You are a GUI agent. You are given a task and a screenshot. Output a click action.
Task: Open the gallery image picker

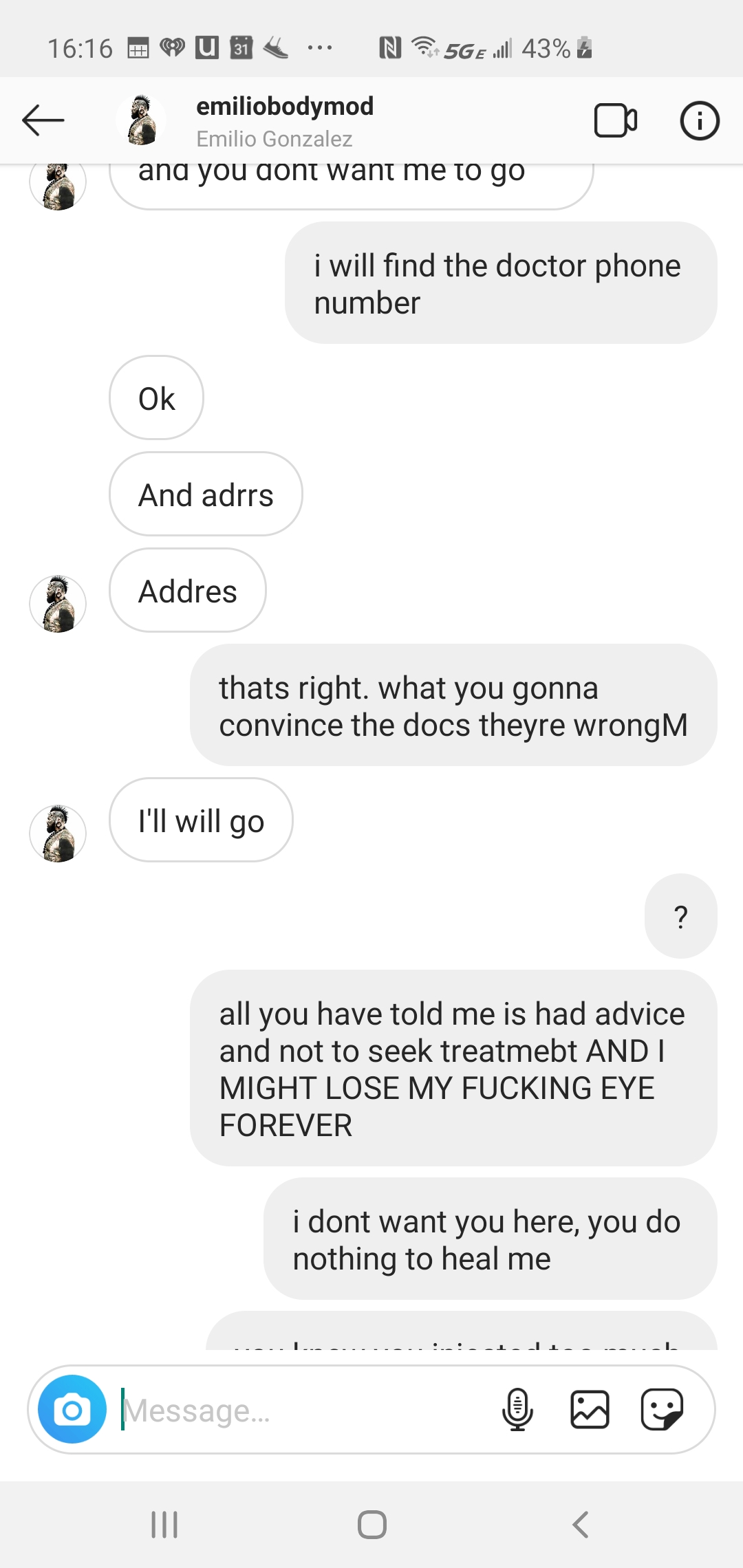[x=590, y=1409]
